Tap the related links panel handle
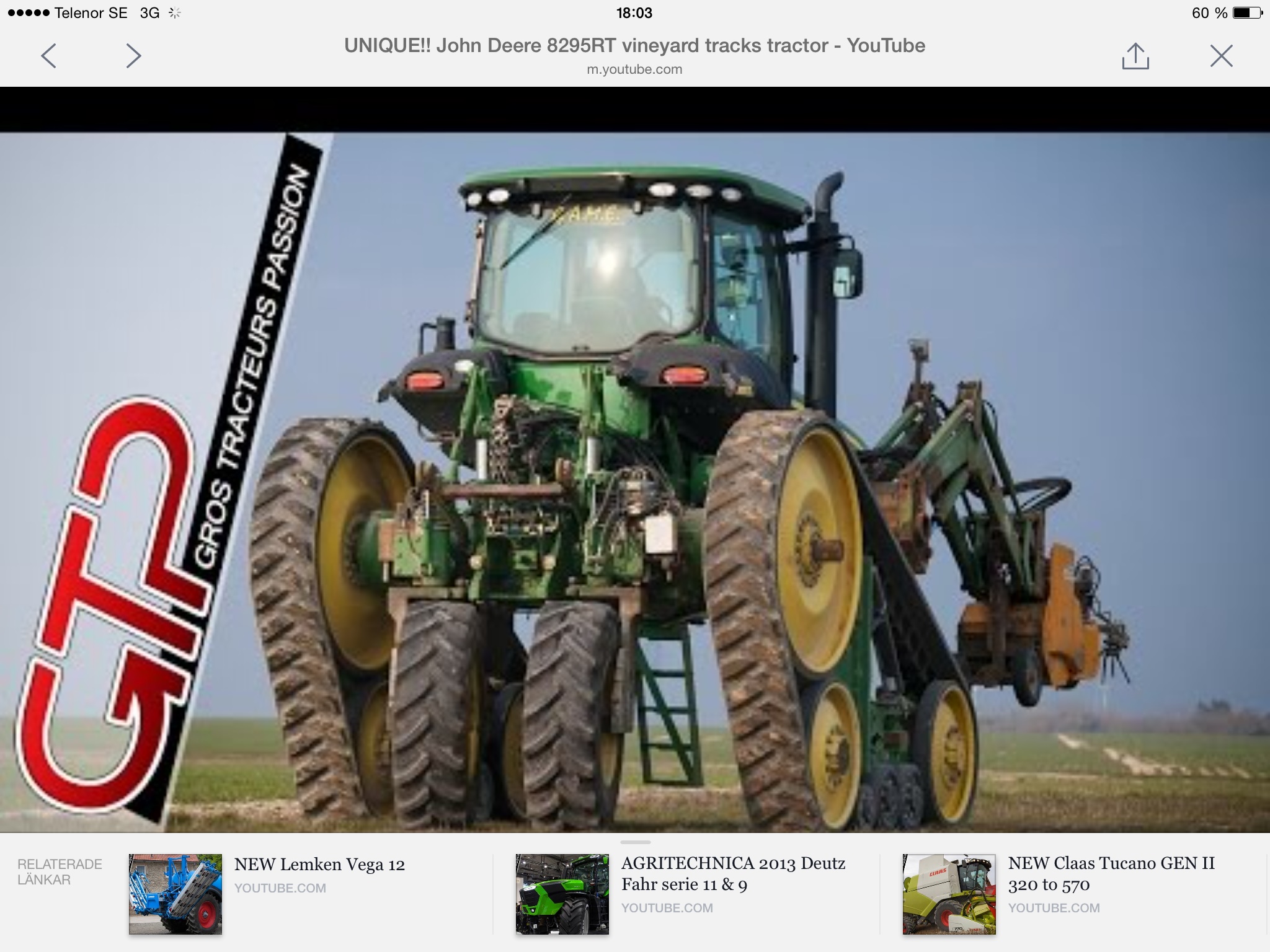The width and height of the screenshot is (1270, 952). pos(635,842)
